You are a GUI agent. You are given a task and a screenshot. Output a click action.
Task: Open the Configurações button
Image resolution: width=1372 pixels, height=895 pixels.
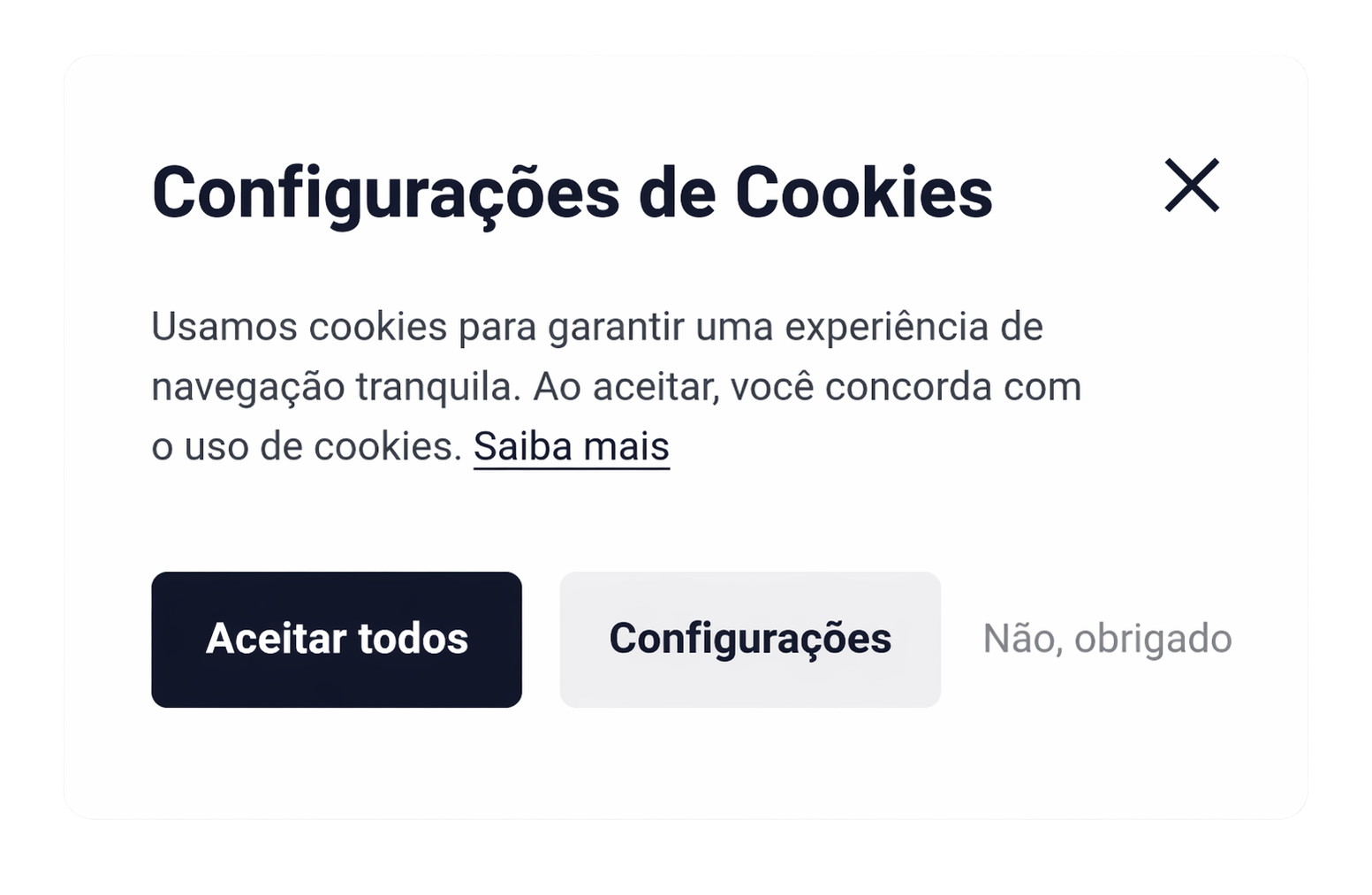click(749, 639)
